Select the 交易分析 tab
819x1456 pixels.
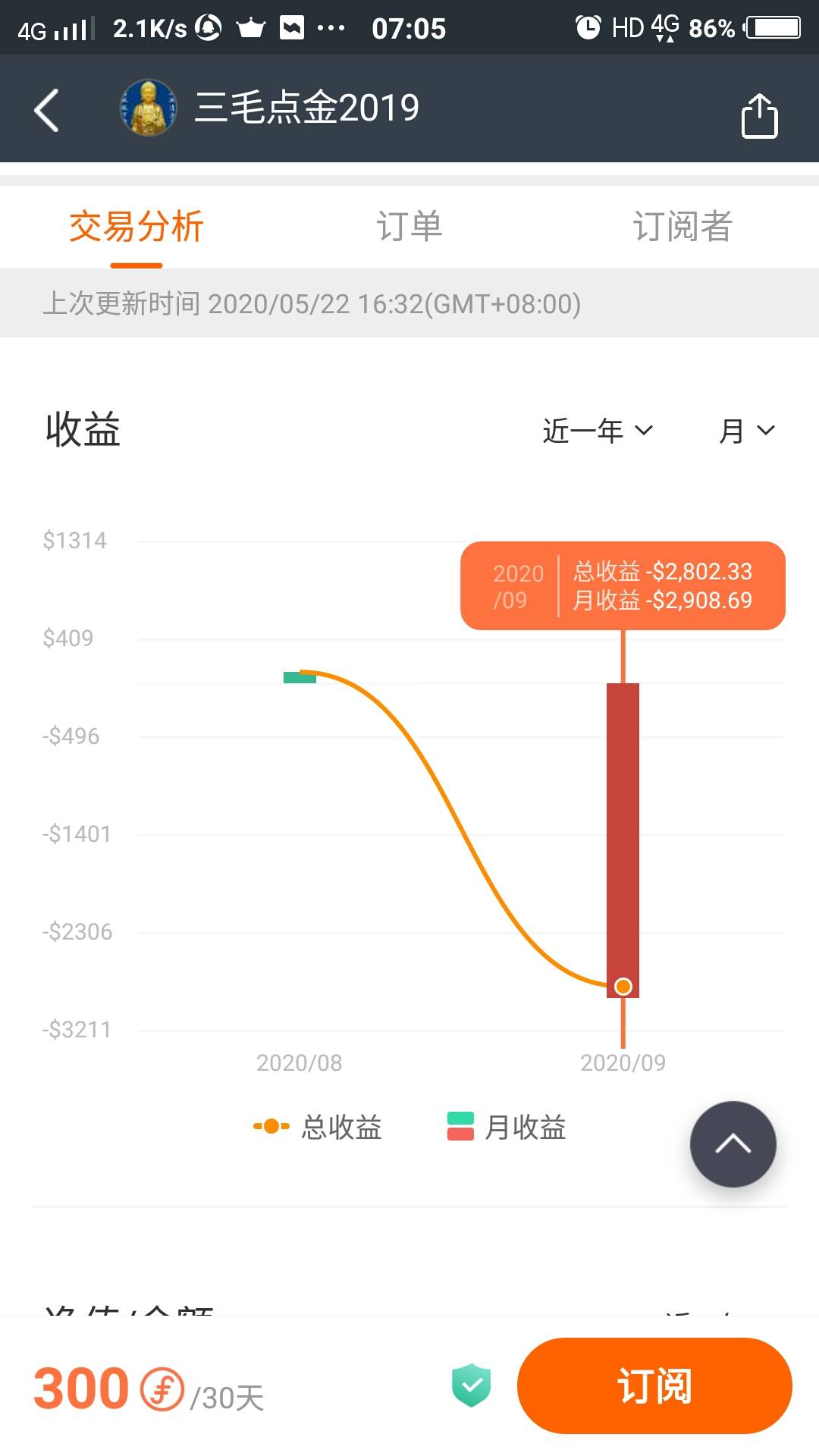pyautogui.click(x=136, y=226)
